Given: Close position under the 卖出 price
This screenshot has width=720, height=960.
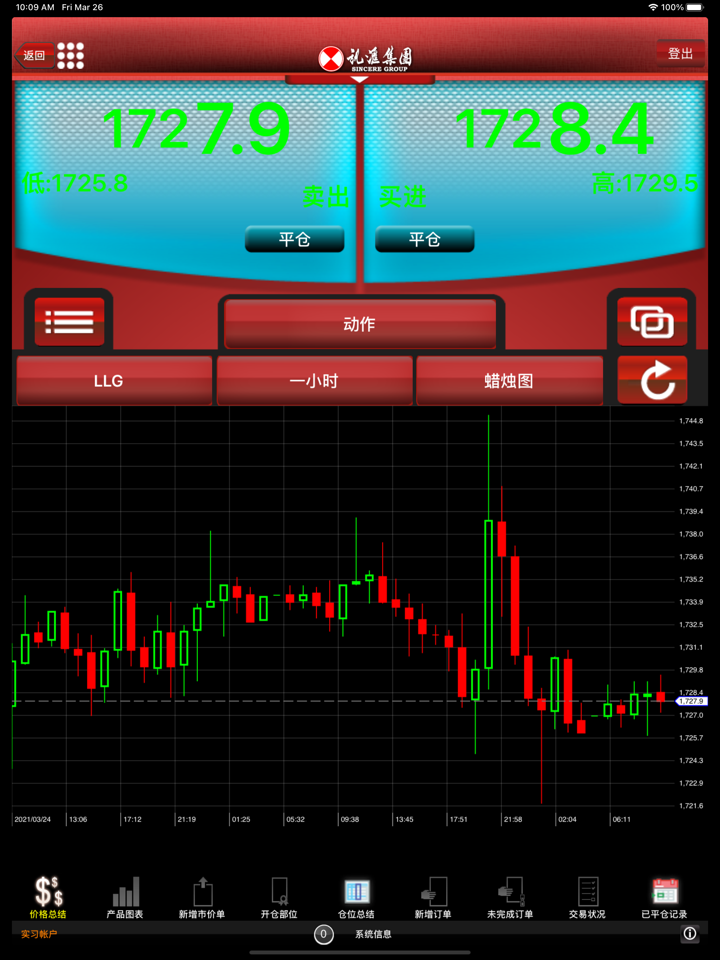Looking at the screenshot, I should (295, 240).
